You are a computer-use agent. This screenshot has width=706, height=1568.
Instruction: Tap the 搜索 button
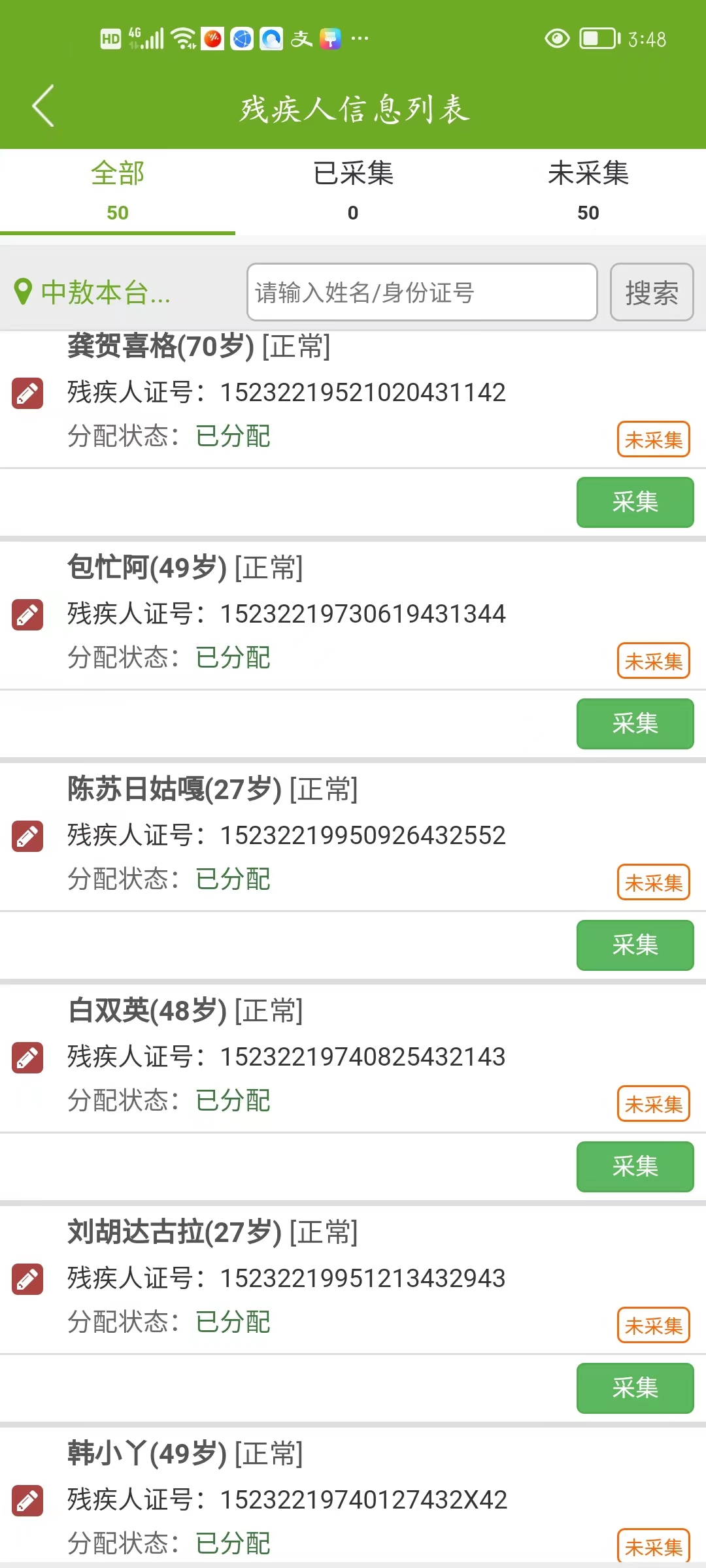point(651,293)
